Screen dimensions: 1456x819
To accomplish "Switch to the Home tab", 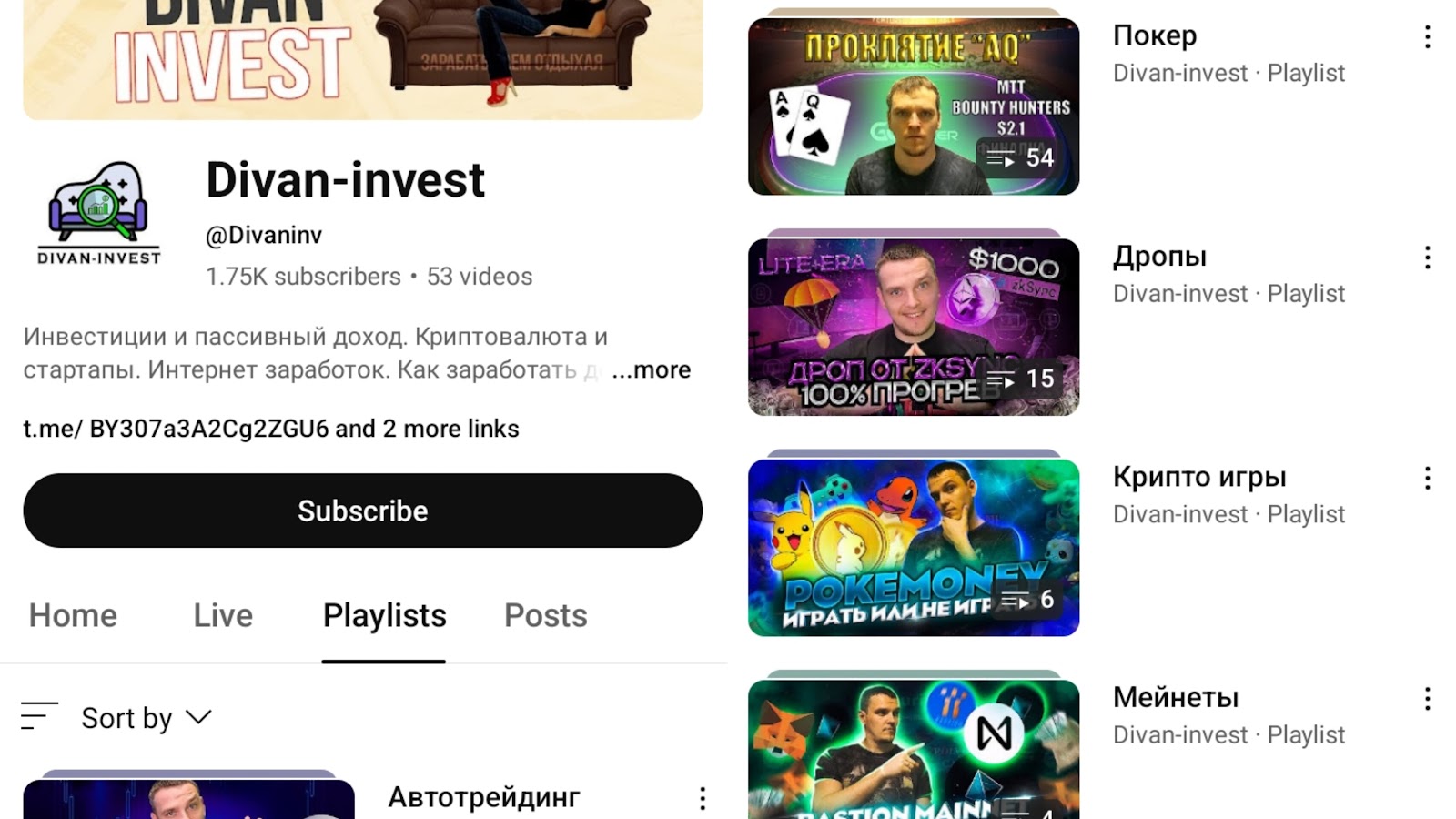I will (73, 615).
